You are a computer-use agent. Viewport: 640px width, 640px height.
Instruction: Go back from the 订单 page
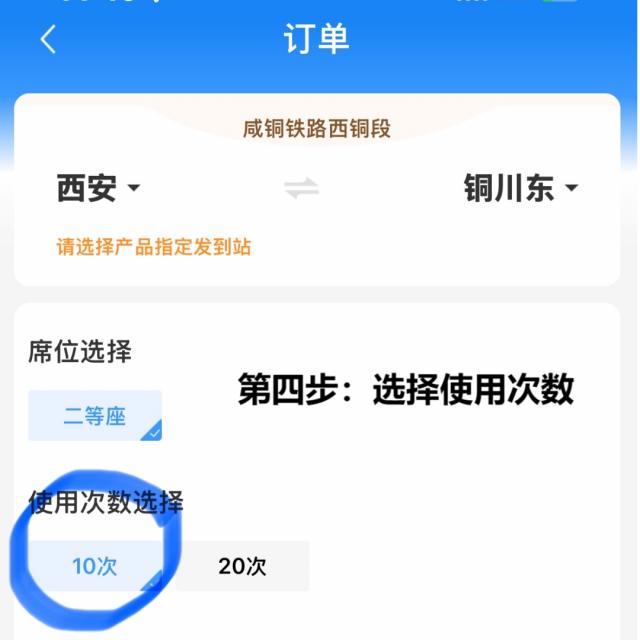point(48,40)
